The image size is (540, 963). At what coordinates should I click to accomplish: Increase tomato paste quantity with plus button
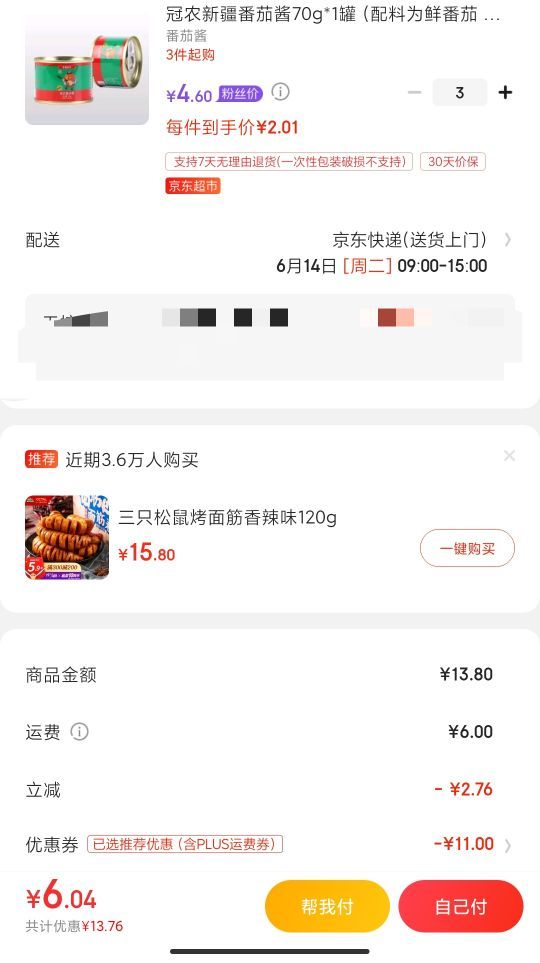click(505, 93)
